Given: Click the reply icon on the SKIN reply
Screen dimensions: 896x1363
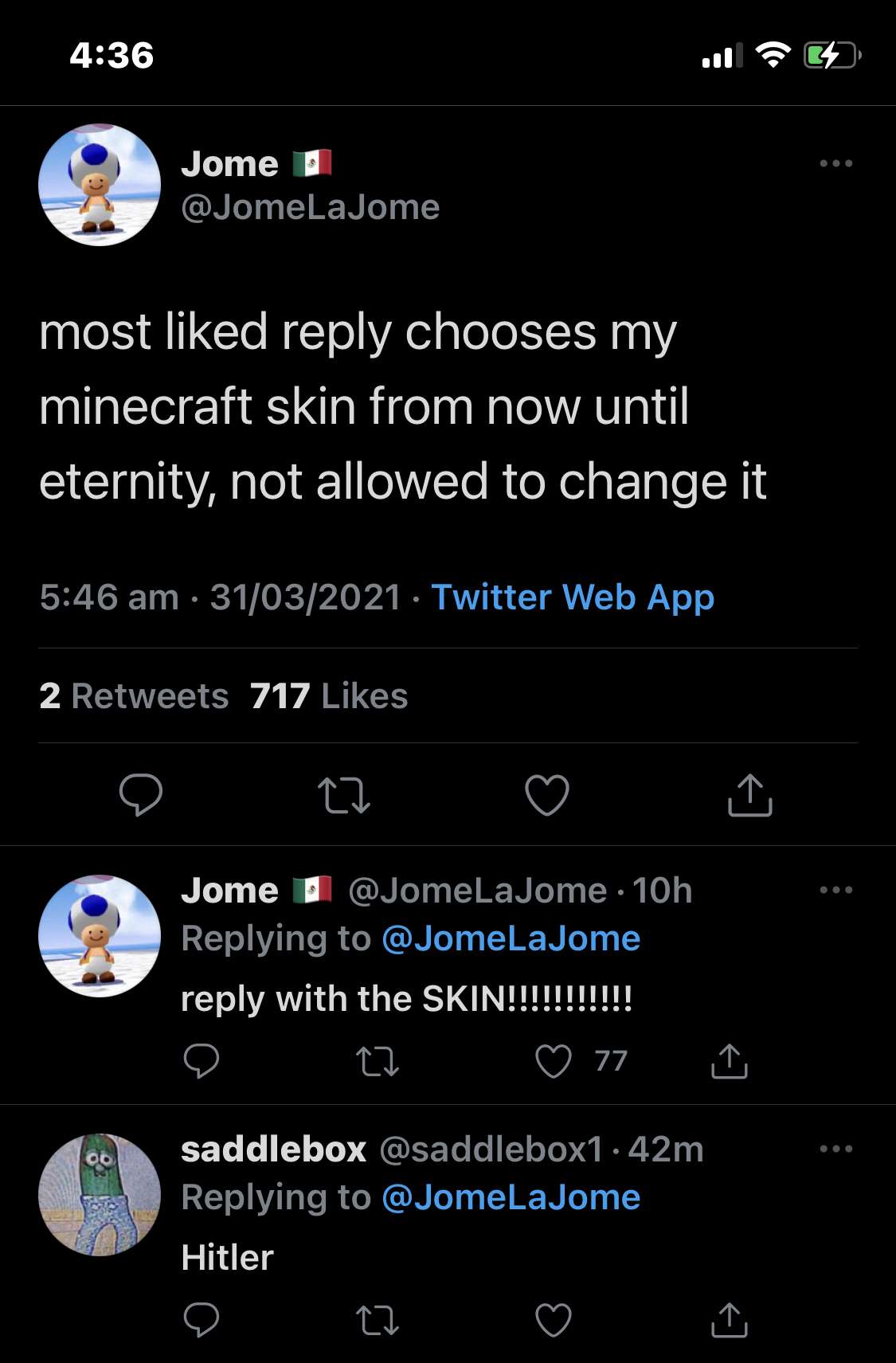Looking at the screenshot, I should click(203, 1060).
